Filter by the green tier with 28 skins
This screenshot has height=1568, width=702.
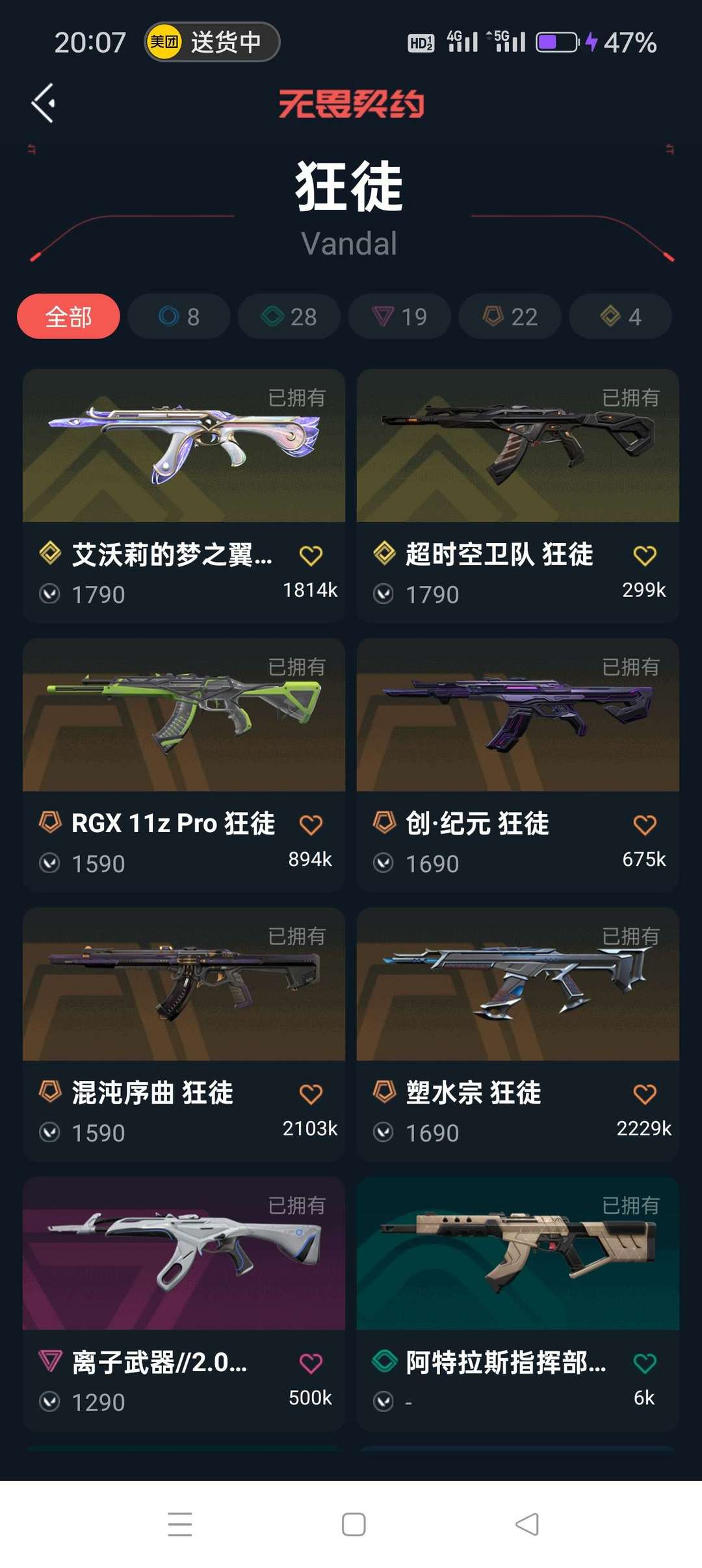coord(289,316)
